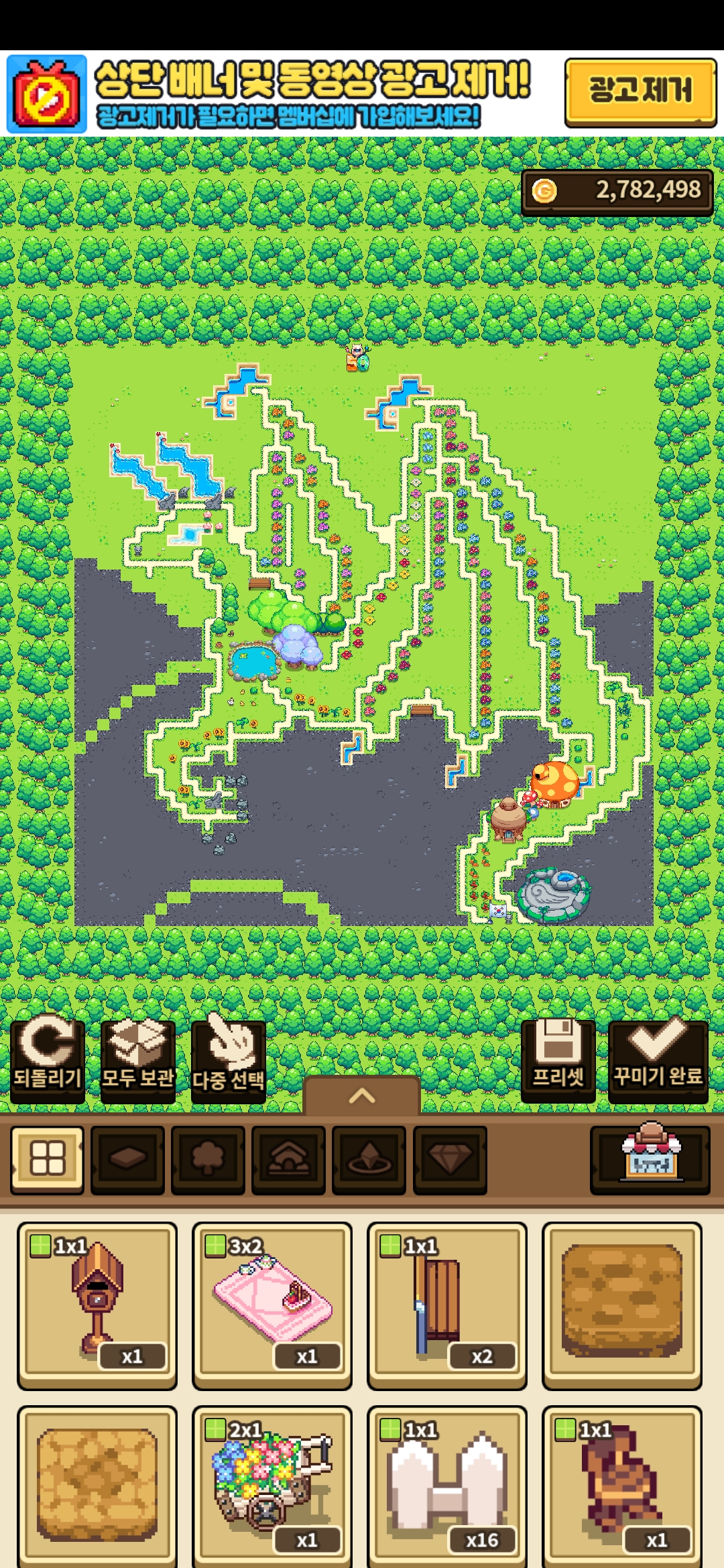Tap 꾸미기 완료 to finish decorating
The width and height of the screenshot is (724, 1568).
point(658,1060)
